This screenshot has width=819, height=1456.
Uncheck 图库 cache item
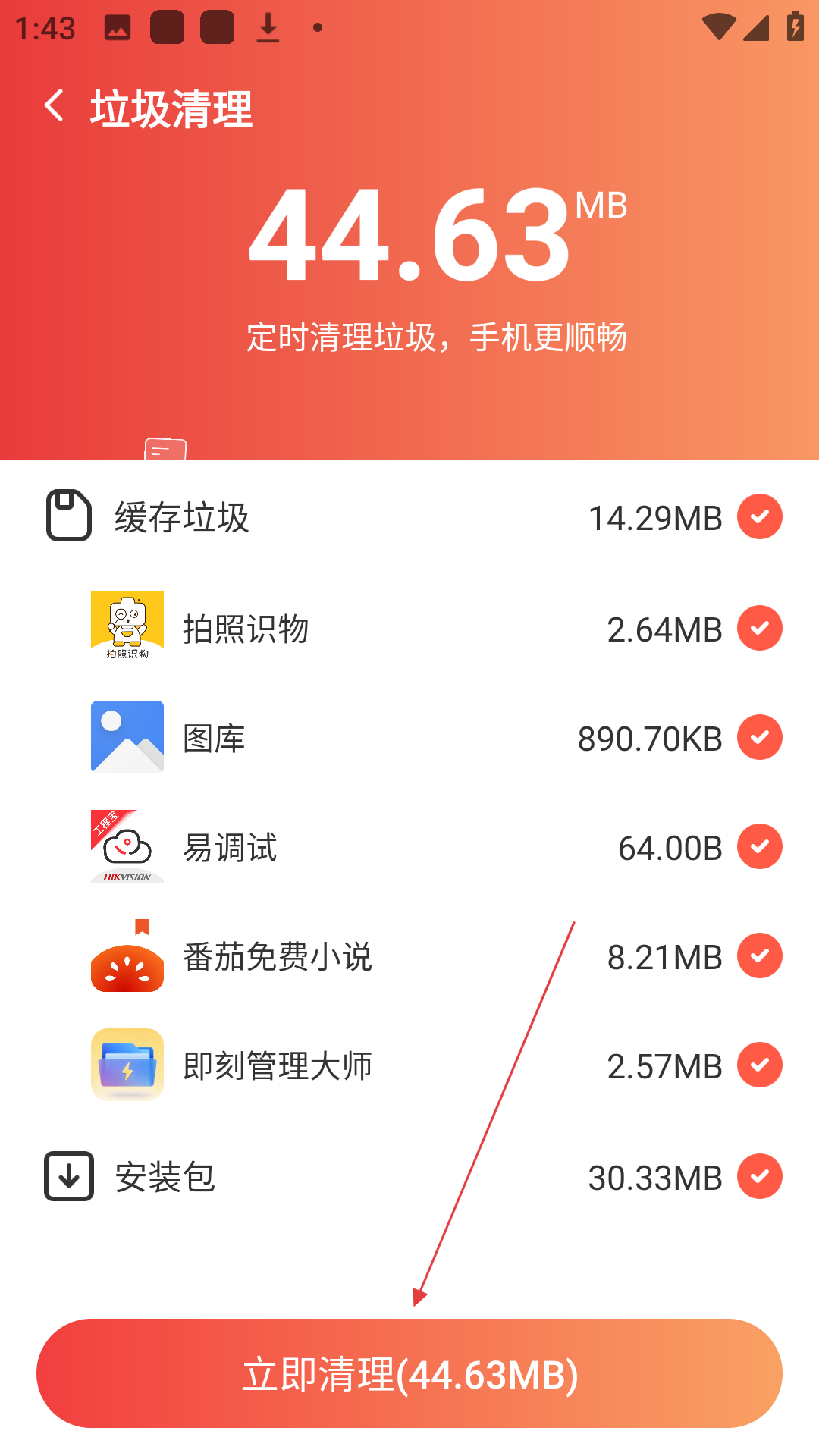pyautogui.click(x=759, y=738)
